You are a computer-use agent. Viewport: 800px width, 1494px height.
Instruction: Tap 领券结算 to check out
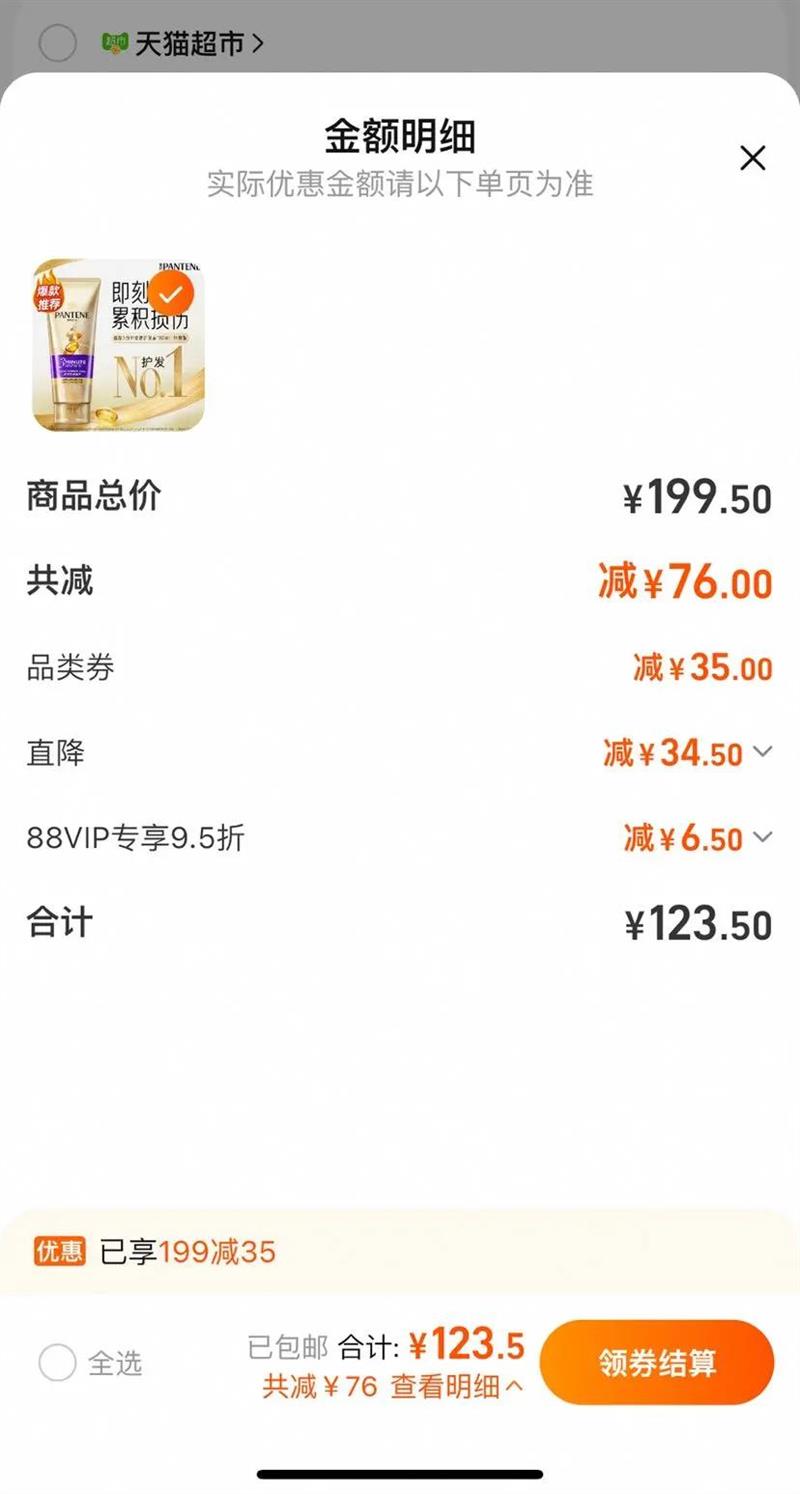click(x=657, y=1362)
